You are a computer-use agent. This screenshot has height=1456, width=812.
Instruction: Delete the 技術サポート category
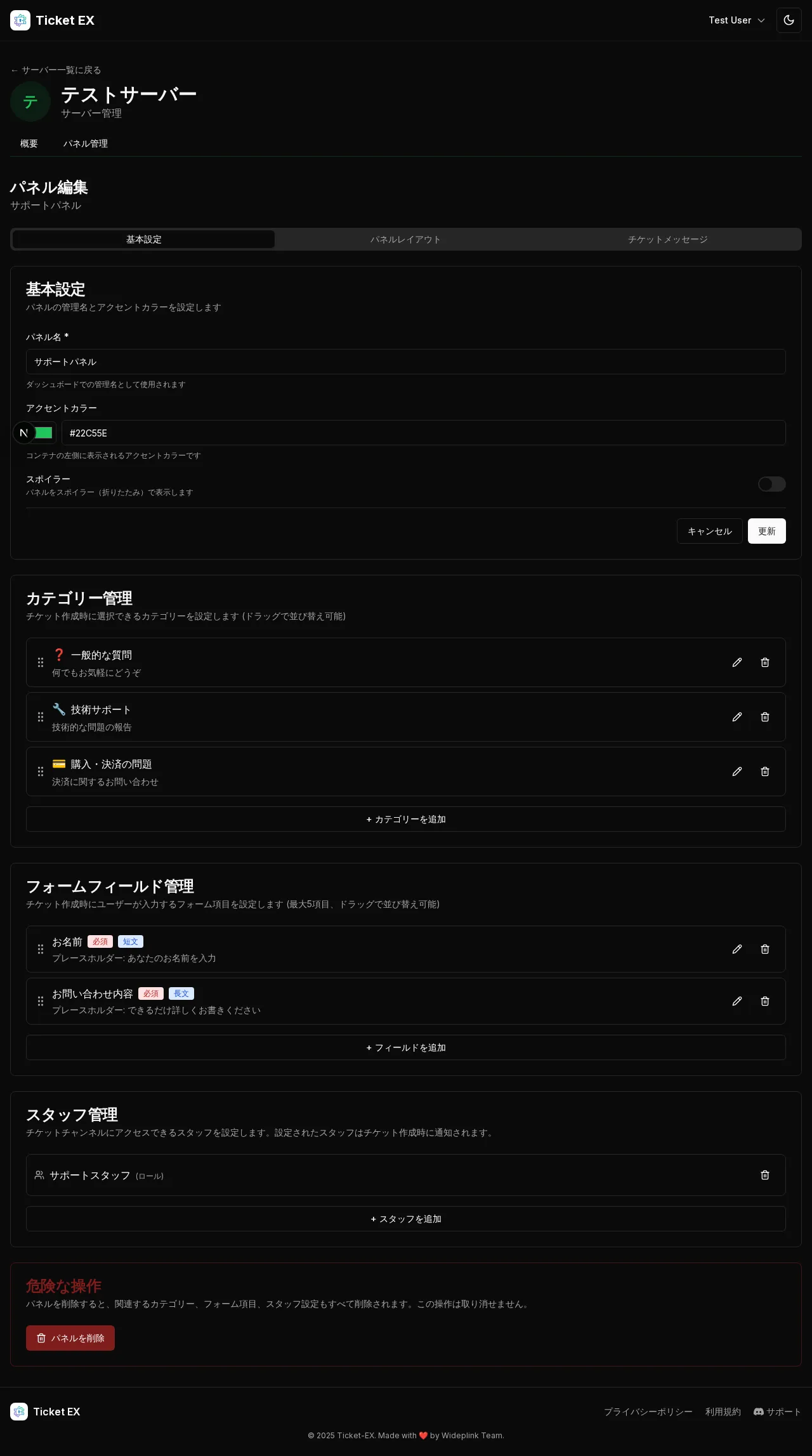(764, 717)
